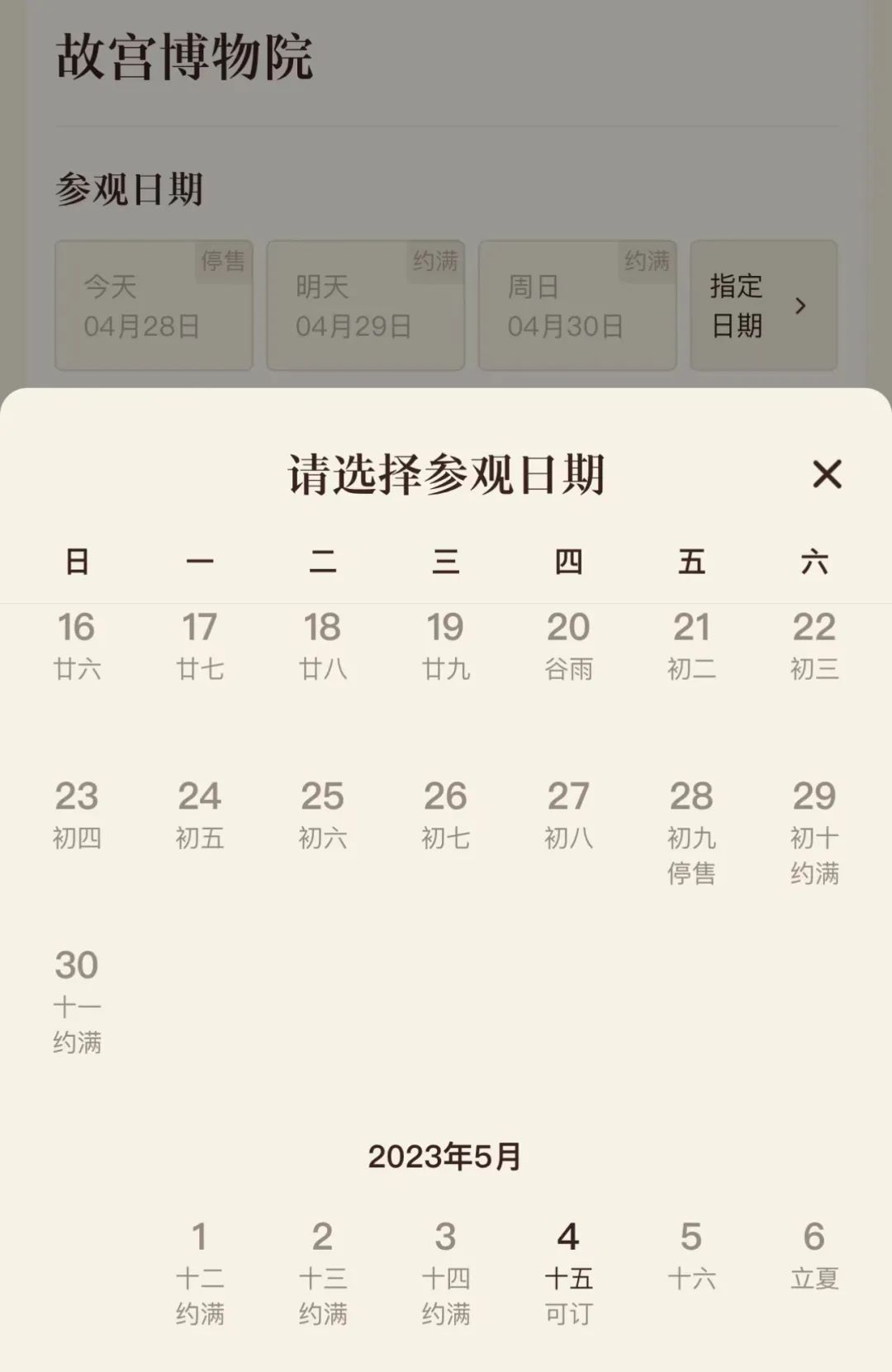Select May 1 marked 约满
The width and height of the screenshot is (892, 1372).
[199, 1272]
